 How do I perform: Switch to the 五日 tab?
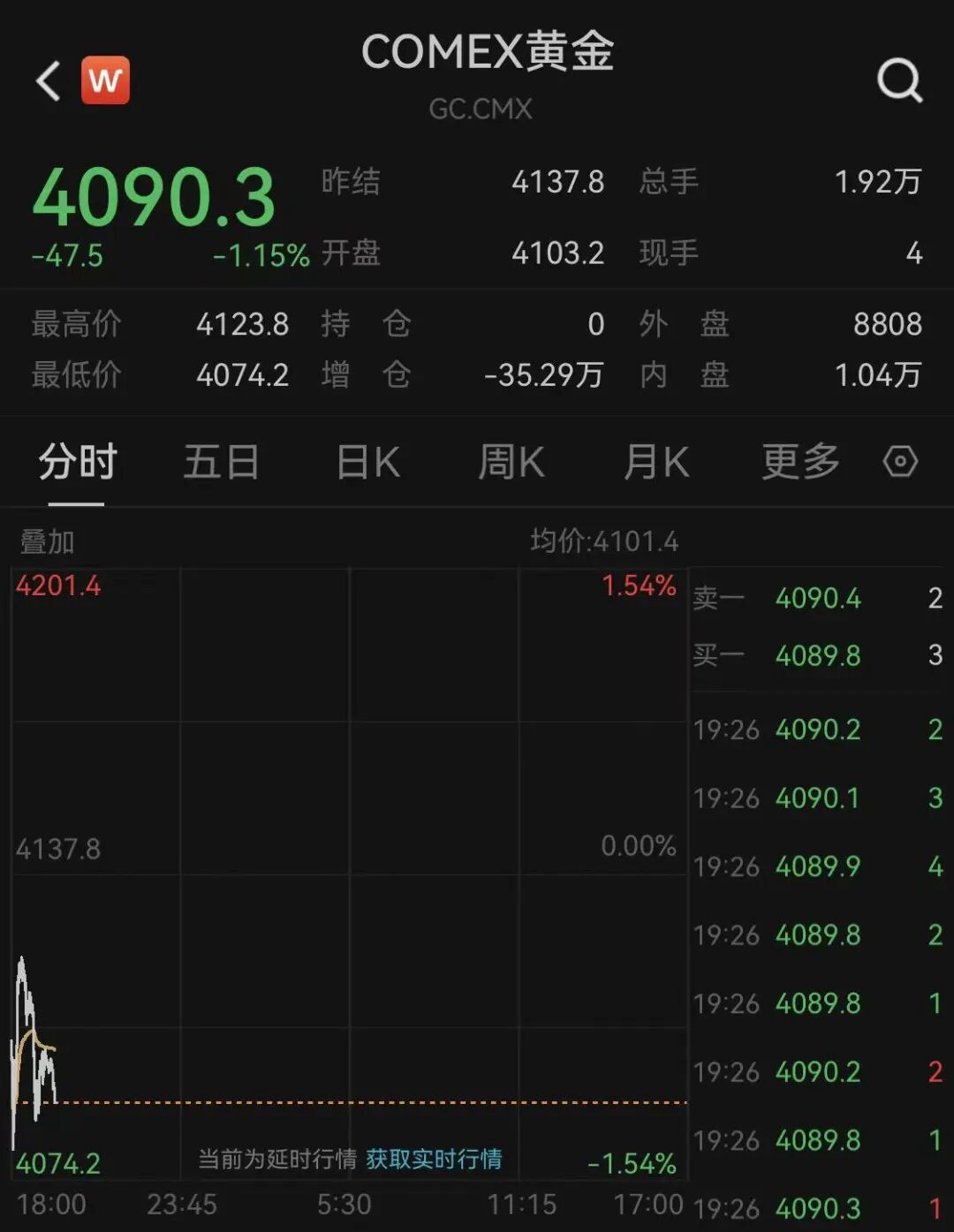coord(221,462)
